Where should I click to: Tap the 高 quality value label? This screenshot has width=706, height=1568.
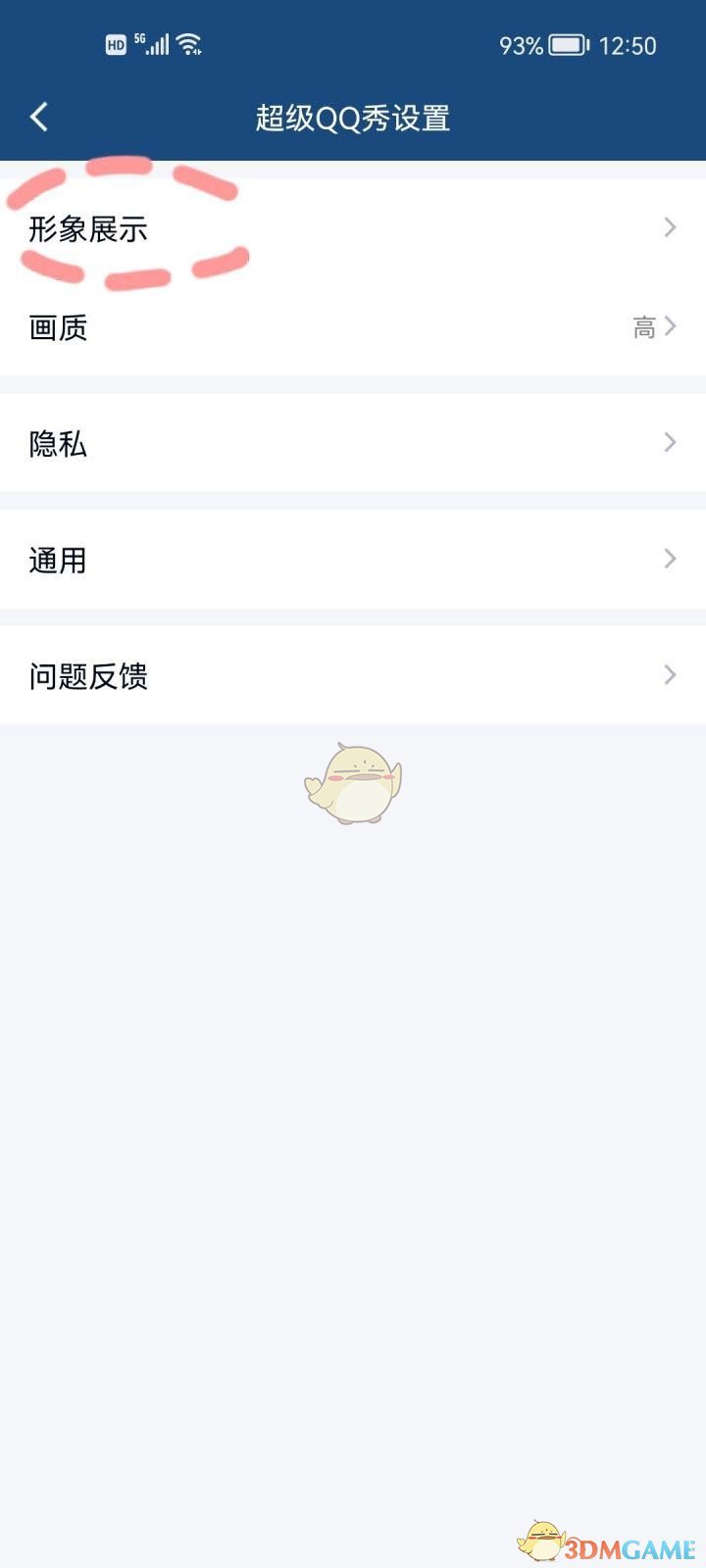pos(644,326)
